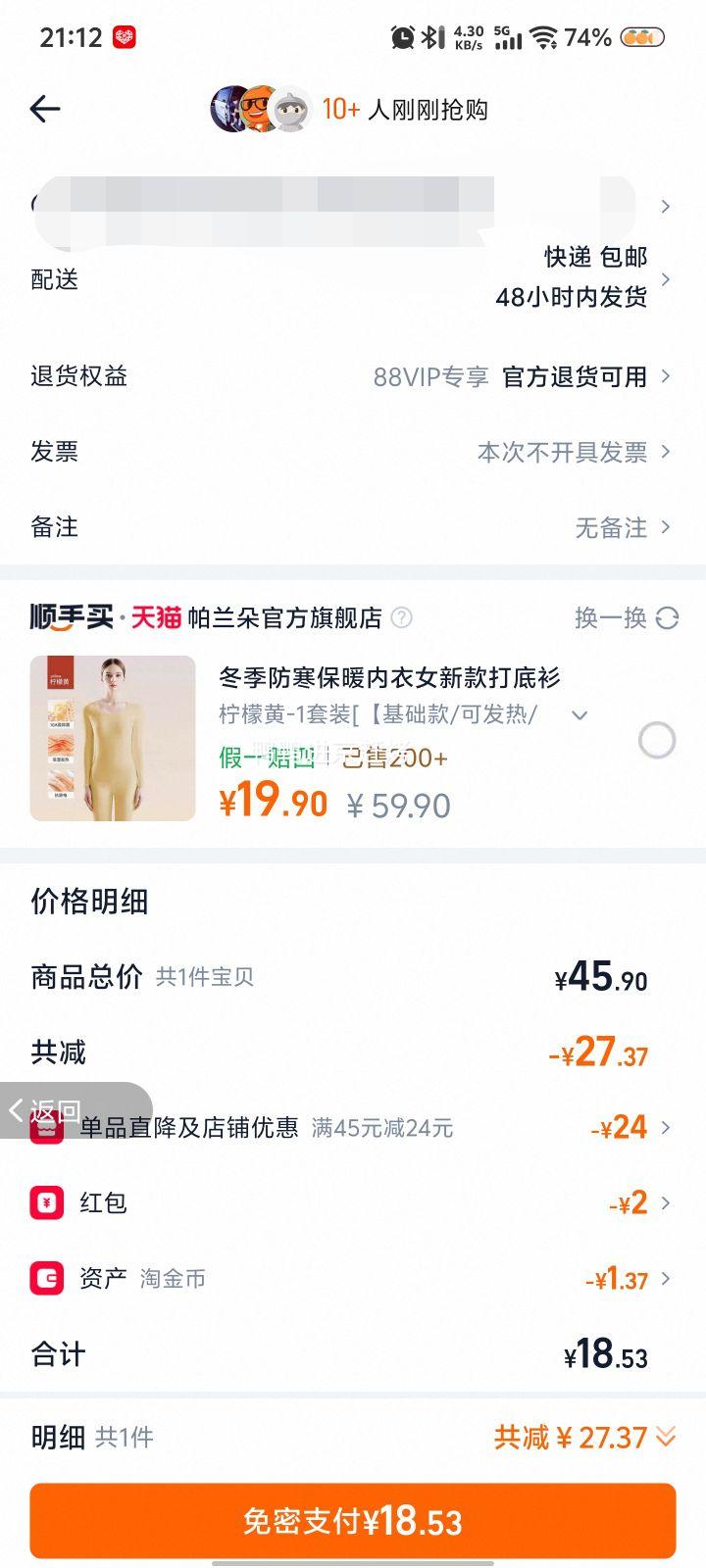Tap the 换一换 refresh icon
The height and width of the screenshot is (1568, 706).
[x=666, y=618]
